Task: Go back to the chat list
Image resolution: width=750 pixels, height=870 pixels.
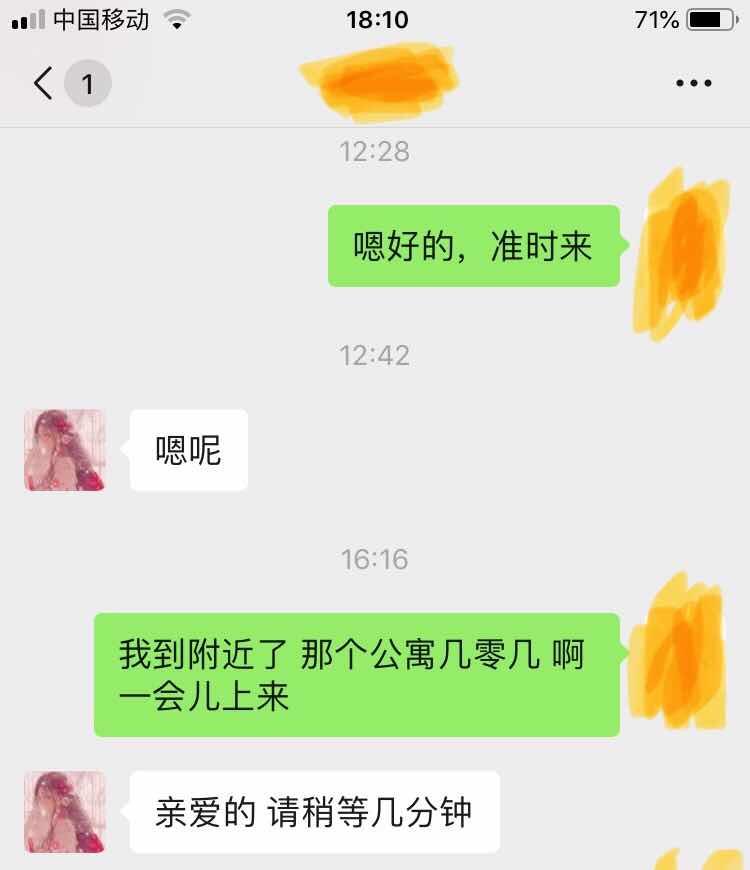Action: tap(44, 83)
